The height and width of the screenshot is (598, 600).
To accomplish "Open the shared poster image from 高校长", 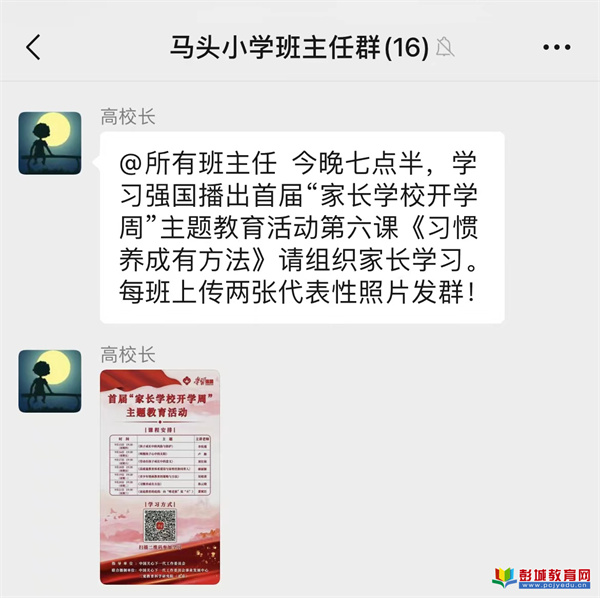I will click(160, 476).
